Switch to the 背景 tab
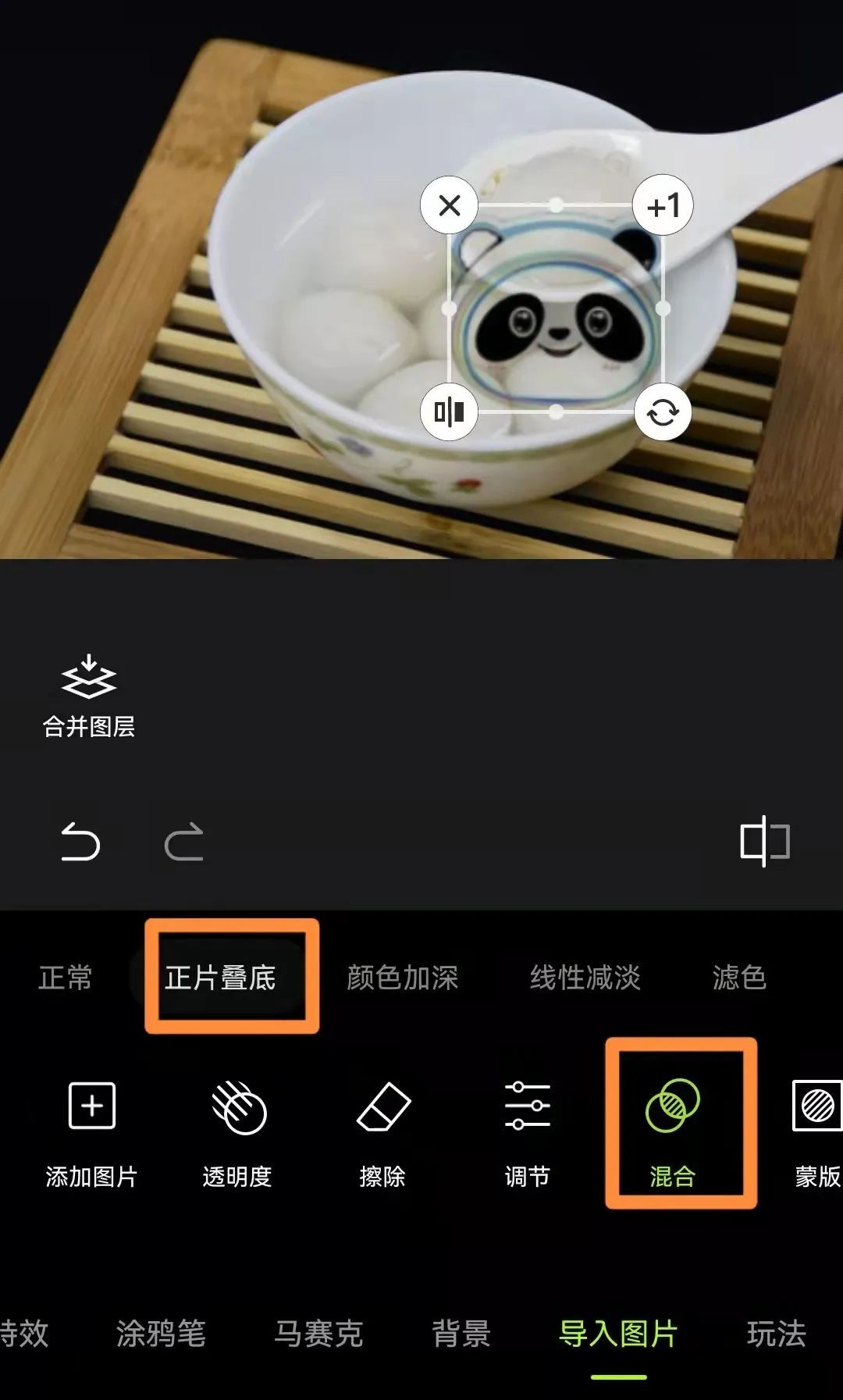The width and height of the screenshot is (843, 1400). (x=461, y=1334)
